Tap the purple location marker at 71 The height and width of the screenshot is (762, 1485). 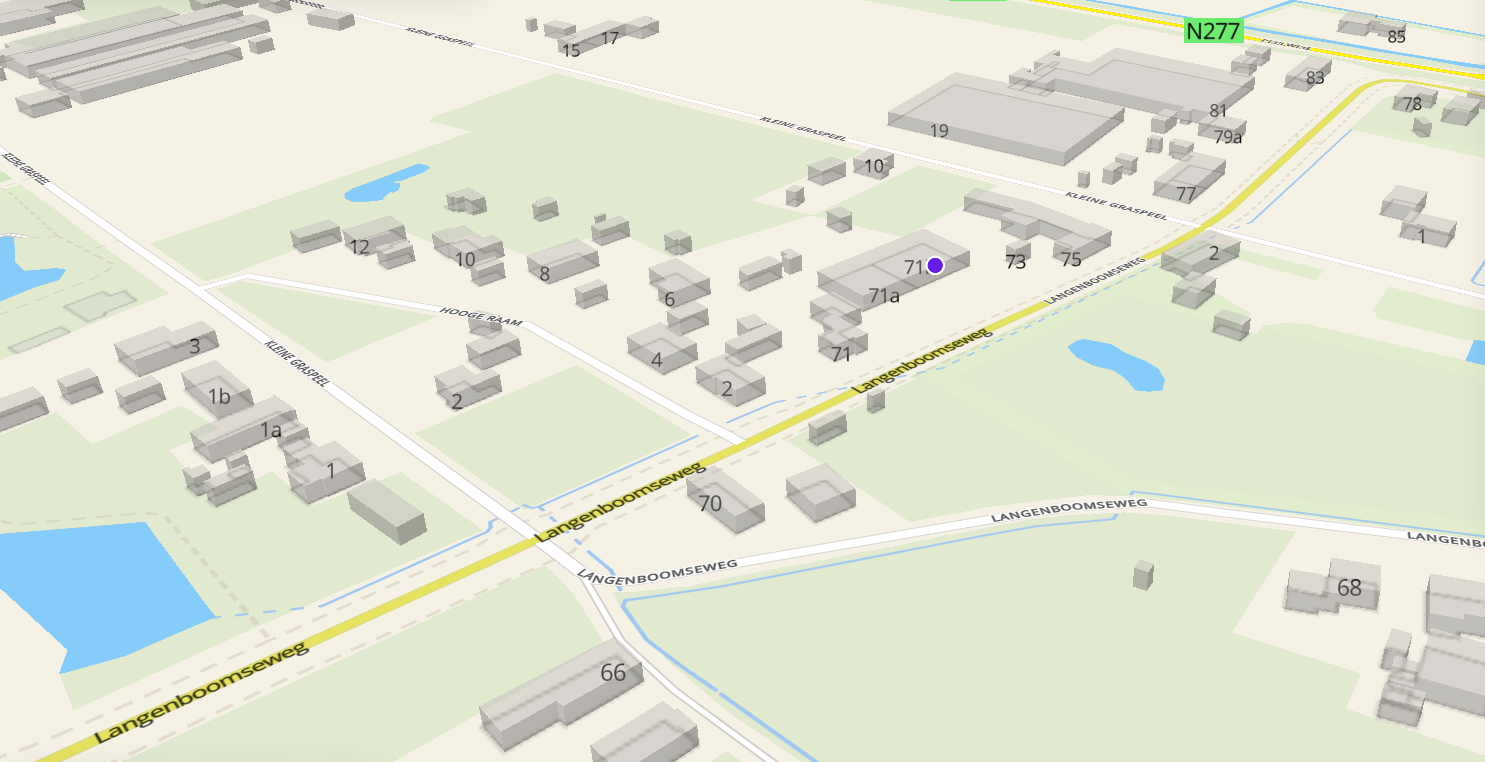pyautogui.click(x=935, y=265)
